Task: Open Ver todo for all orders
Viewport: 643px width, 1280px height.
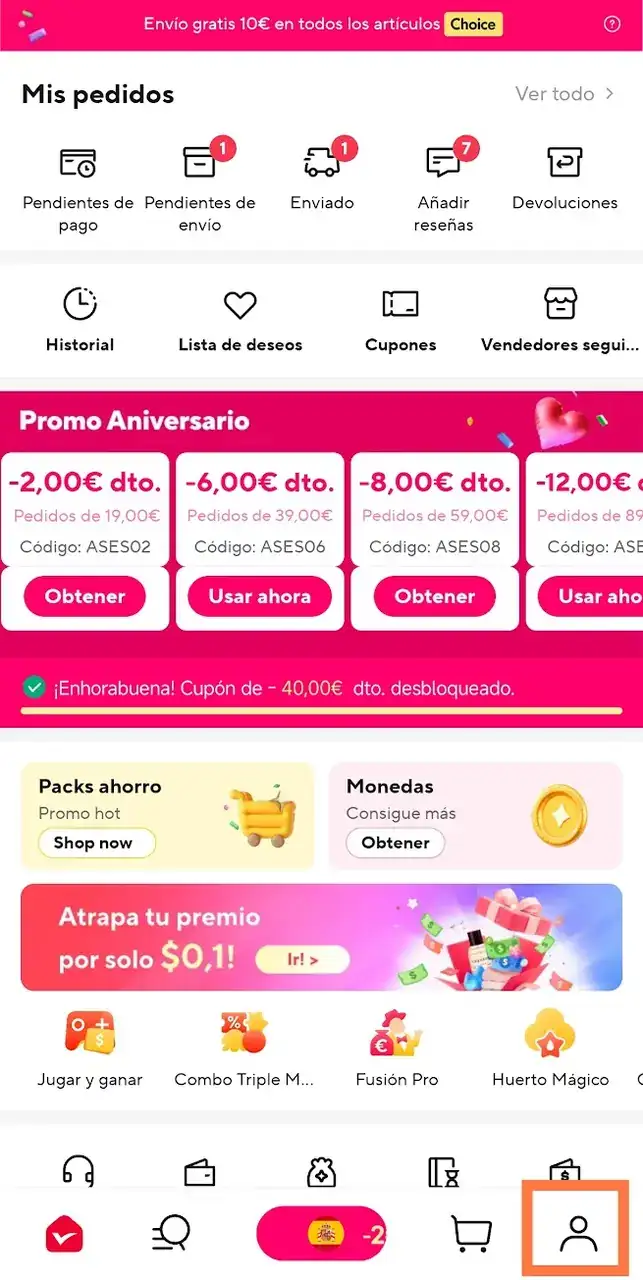Action: pos(567,94)
